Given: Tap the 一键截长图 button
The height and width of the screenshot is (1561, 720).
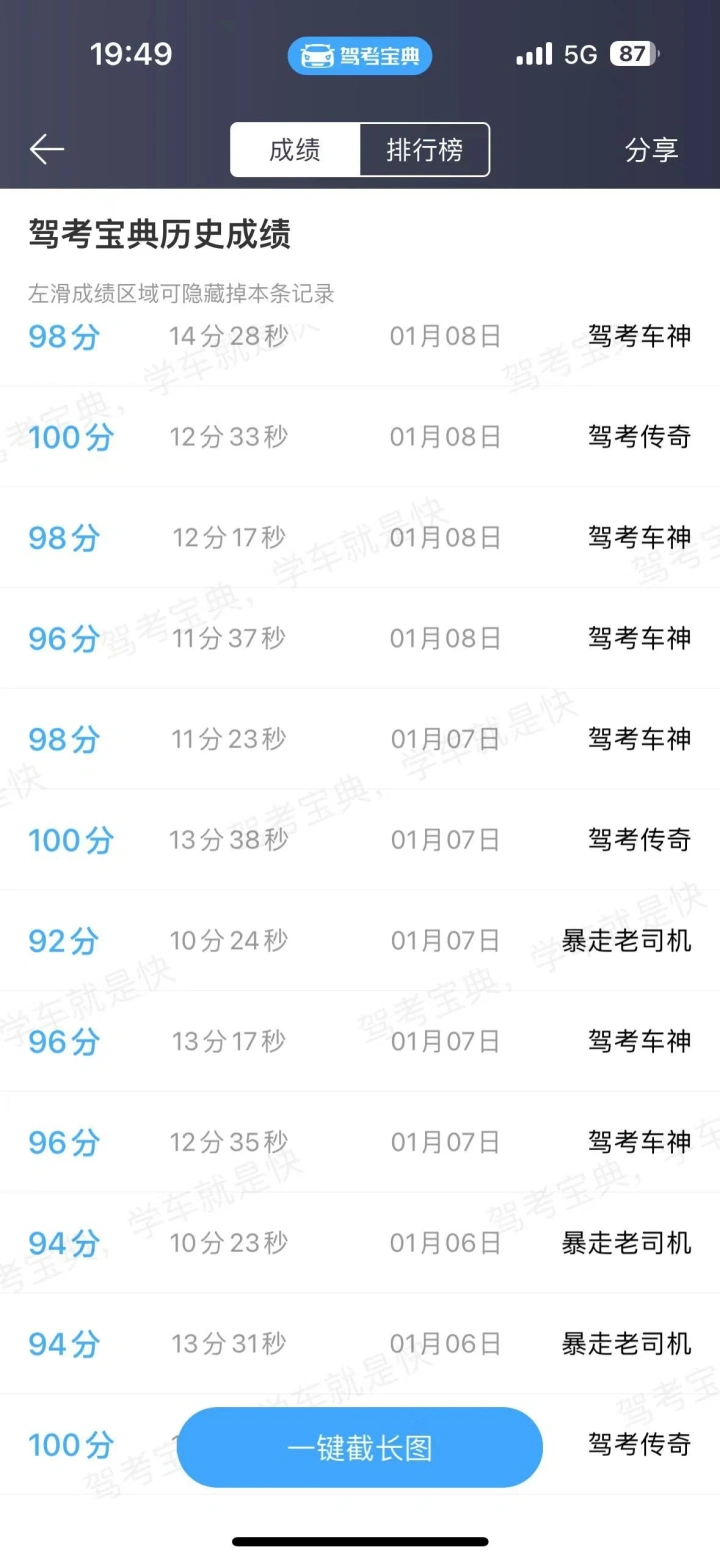Looking at the screenshot, I should pyautogui.click(x=360, y=1447).
